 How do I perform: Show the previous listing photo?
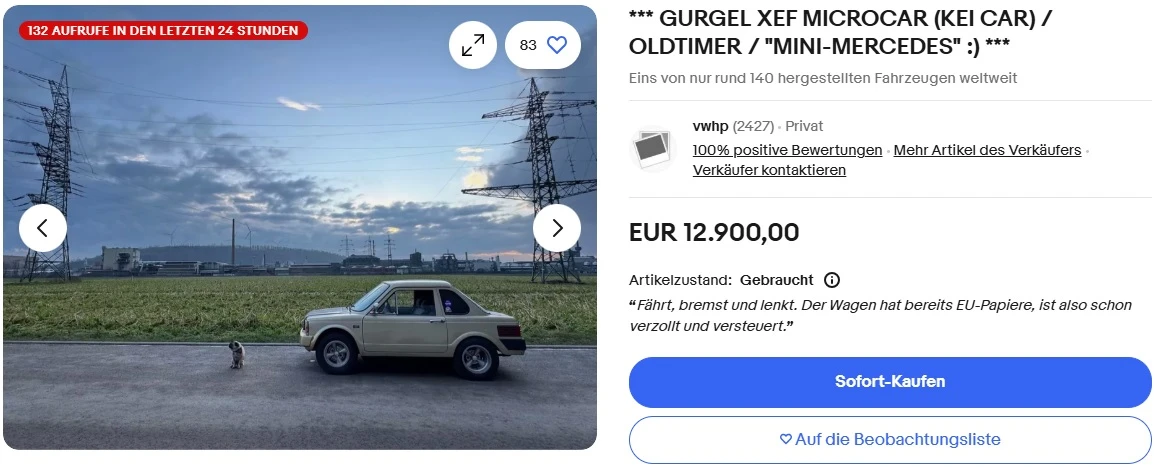click(43, 228)
